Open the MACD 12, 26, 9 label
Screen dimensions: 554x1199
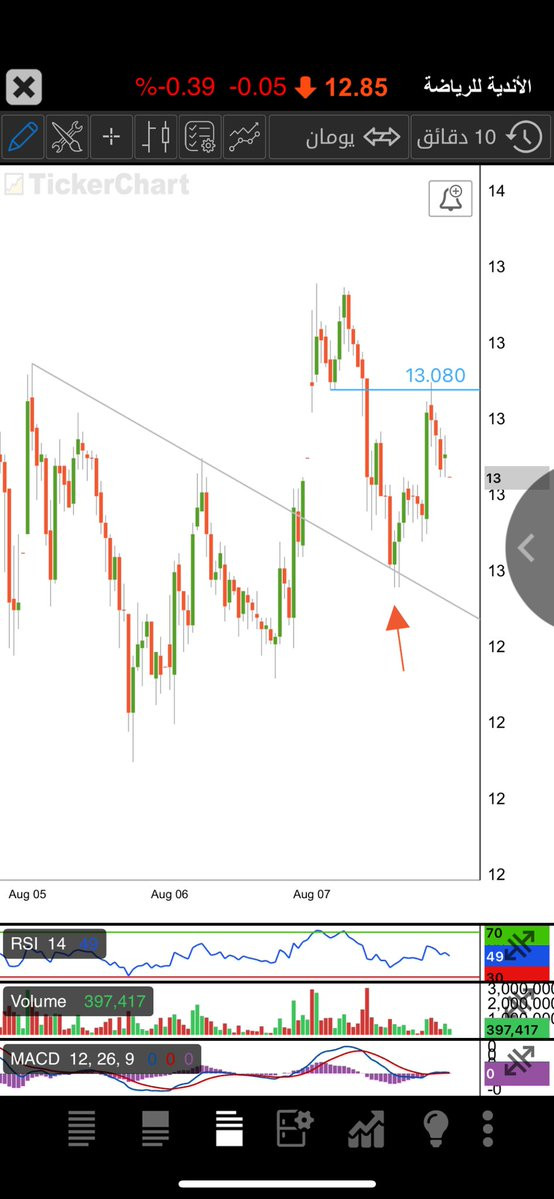[x=103, y=1059]
